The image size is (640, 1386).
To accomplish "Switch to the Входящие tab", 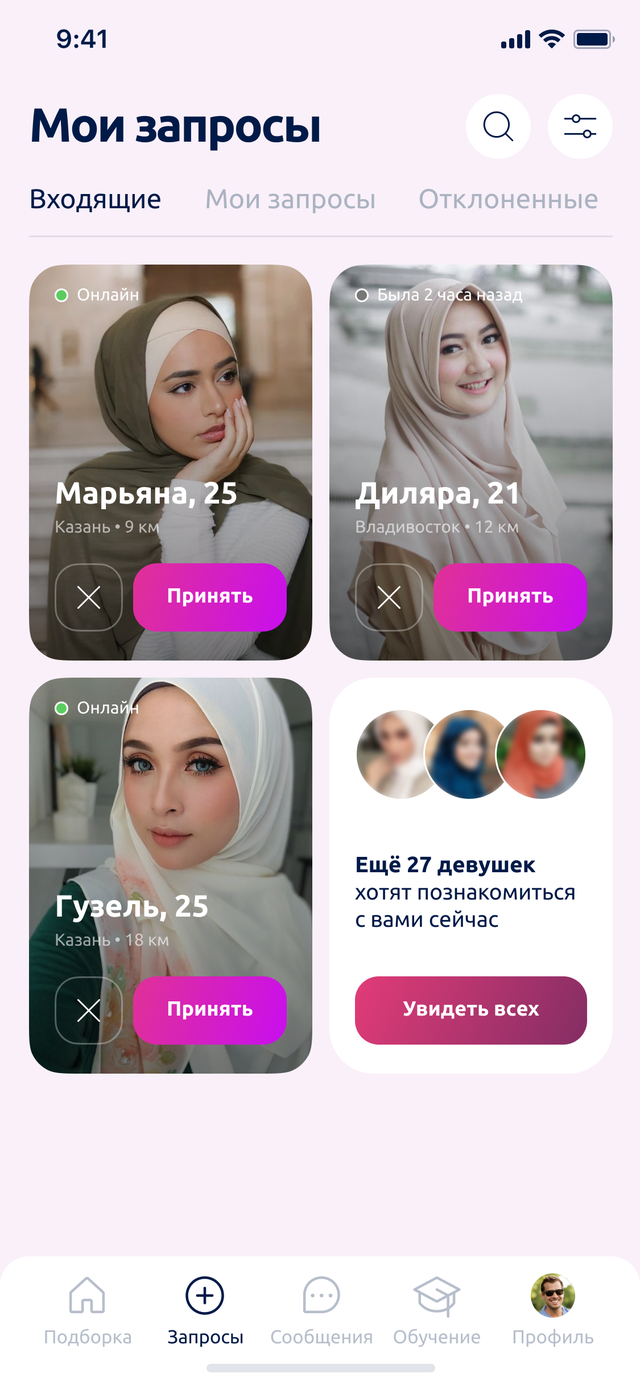I will pos(95,199).
